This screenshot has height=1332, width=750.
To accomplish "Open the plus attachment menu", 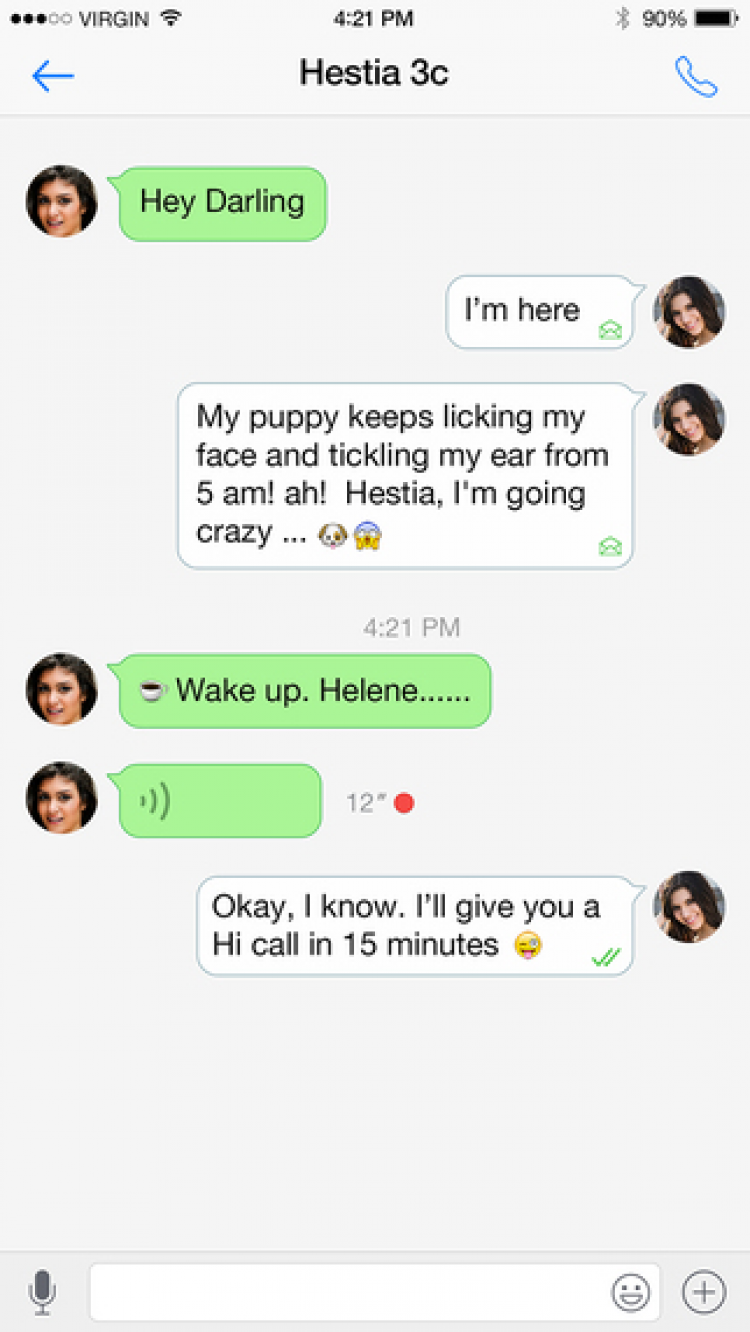I will tap(704, 1292).
